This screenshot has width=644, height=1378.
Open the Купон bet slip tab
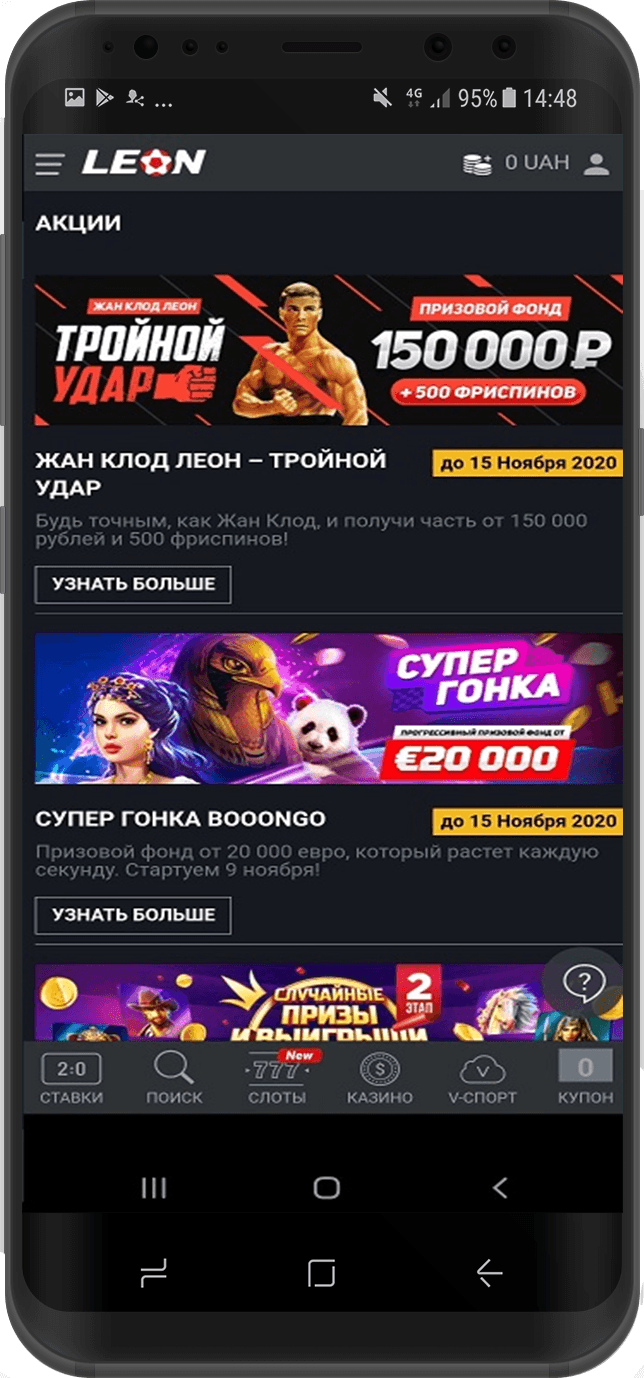(x=586, y=1080)
